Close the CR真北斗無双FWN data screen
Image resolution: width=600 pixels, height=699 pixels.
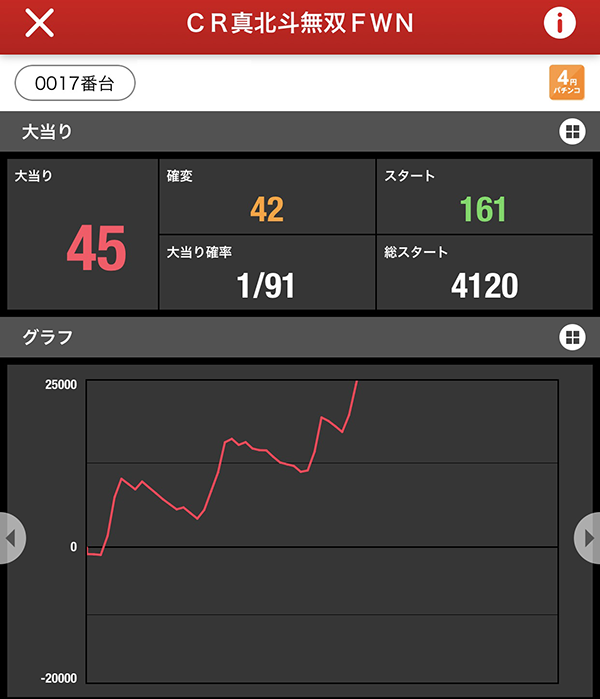[x=39, y=23]
